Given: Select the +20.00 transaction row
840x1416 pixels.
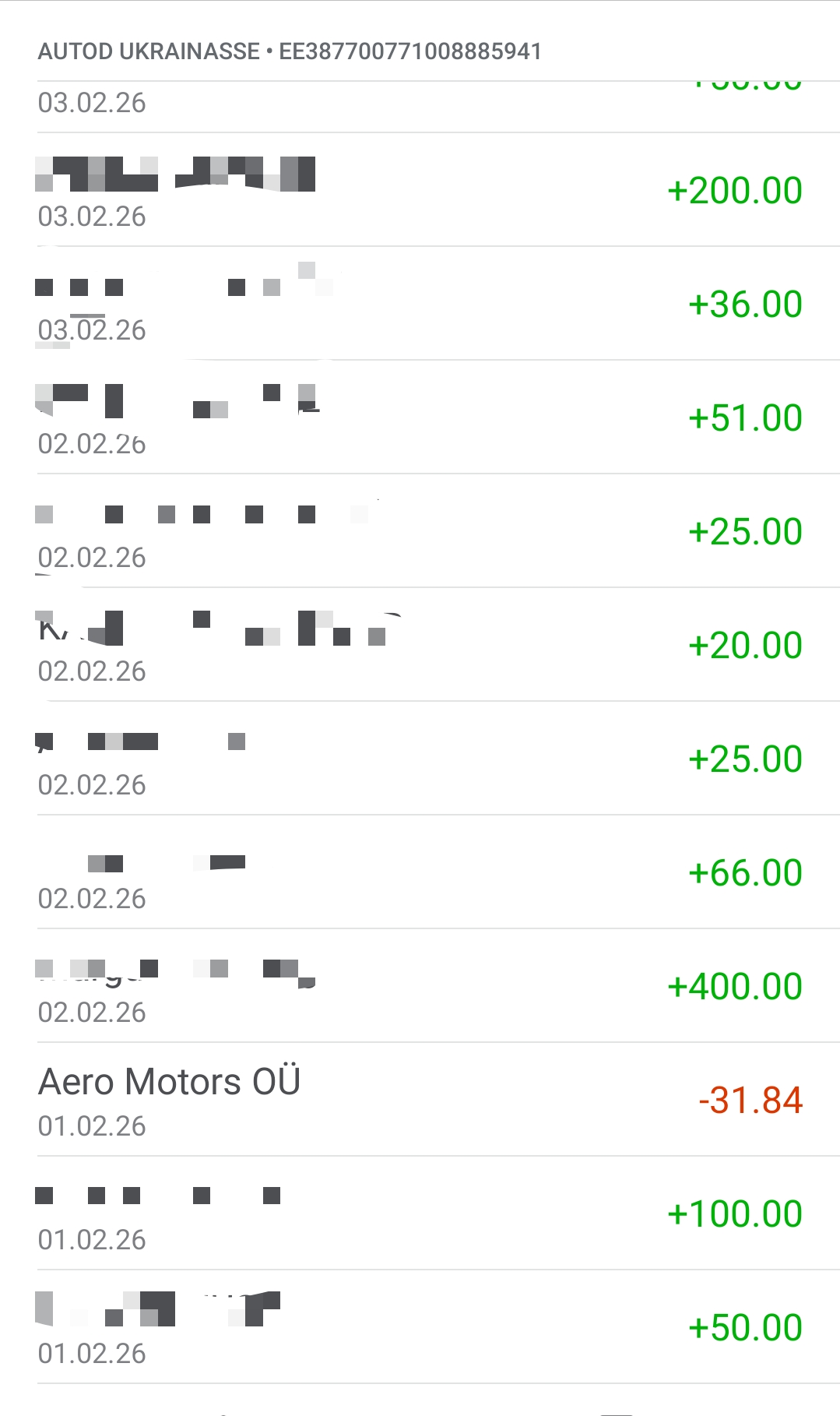Looking at the screenshot, I should [420, 646].
